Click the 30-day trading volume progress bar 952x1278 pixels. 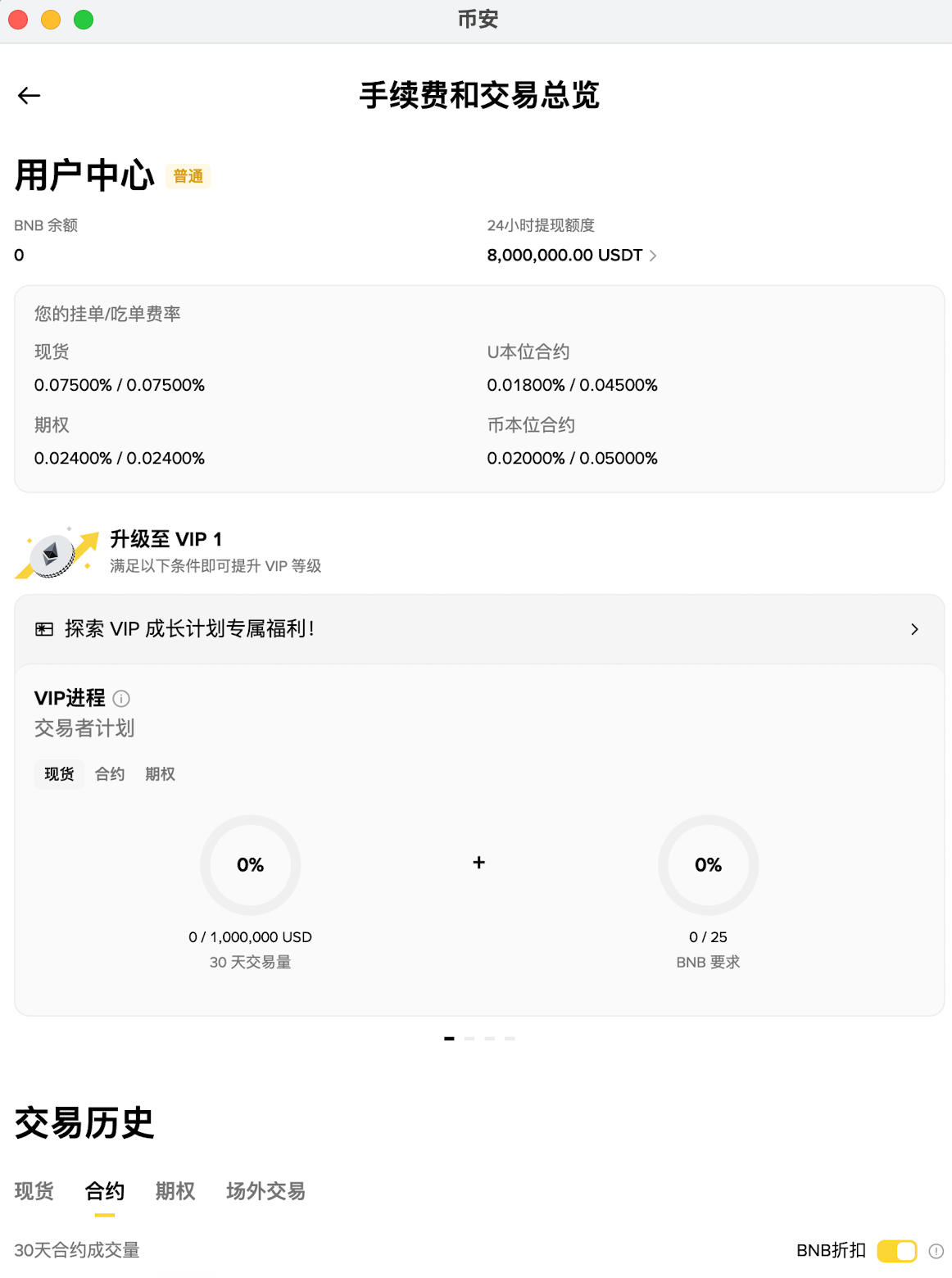click(x=250, y=865)
